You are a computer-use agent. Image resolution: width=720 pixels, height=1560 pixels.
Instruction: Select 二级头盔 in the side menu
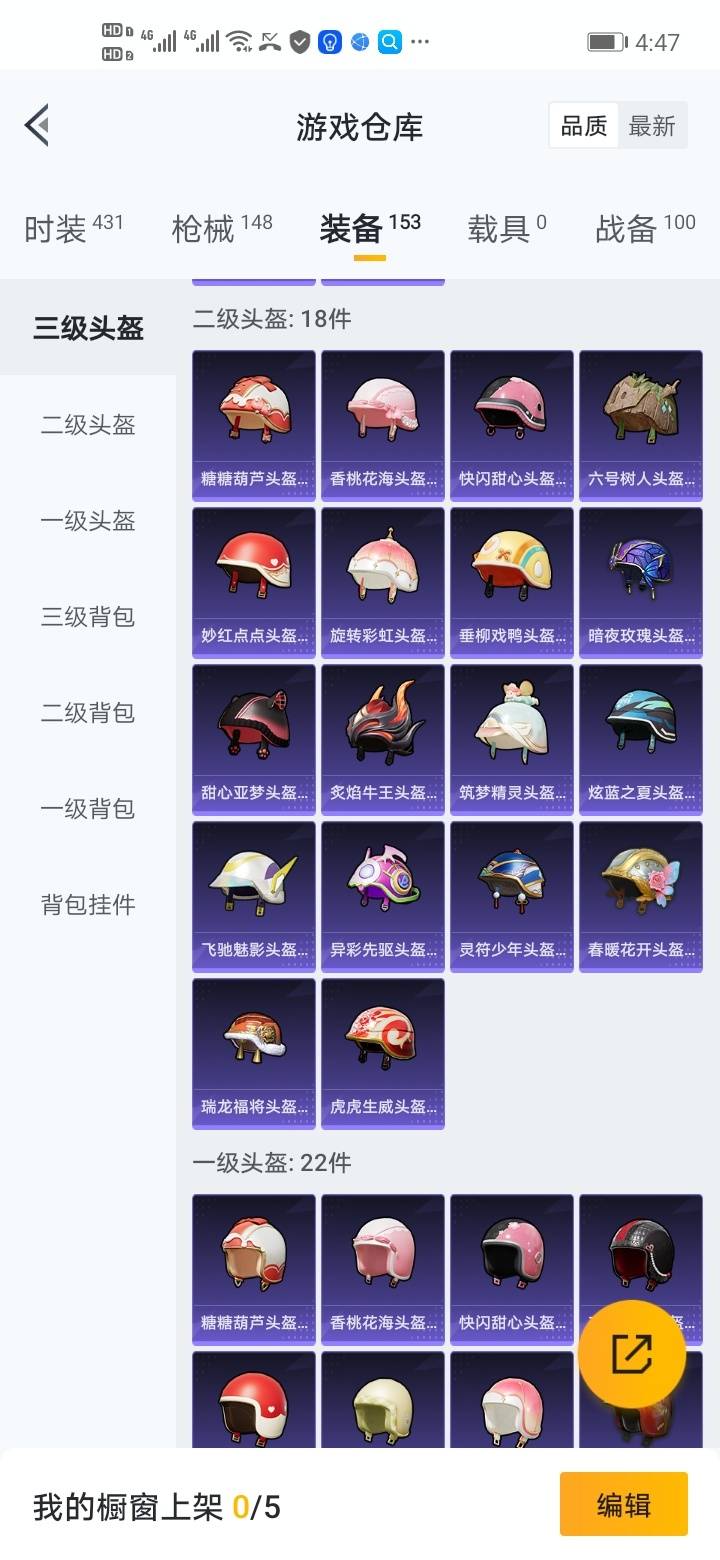coord(88,425)
